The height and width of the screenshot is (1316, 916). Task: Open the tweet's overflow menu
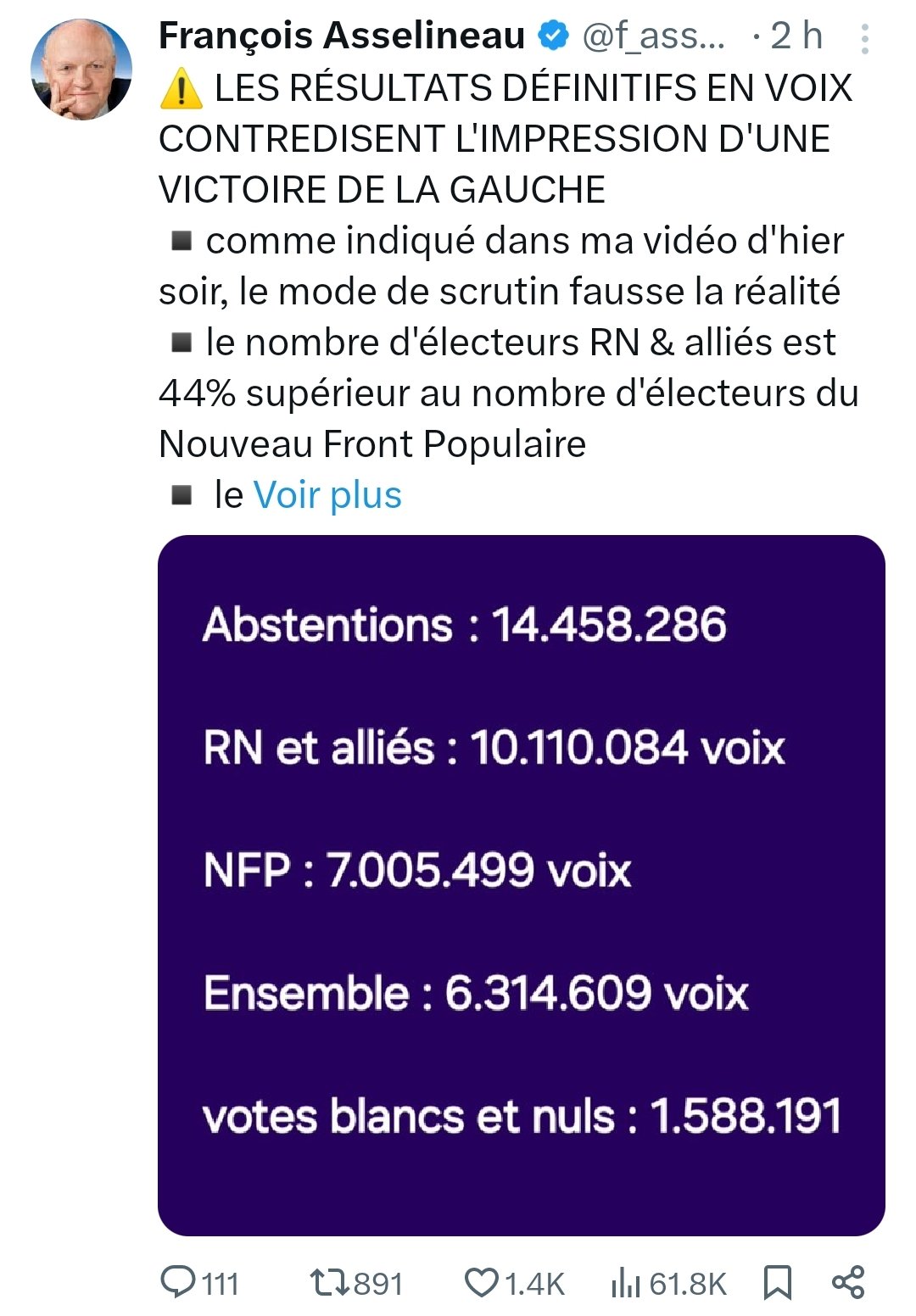[864, 39]
